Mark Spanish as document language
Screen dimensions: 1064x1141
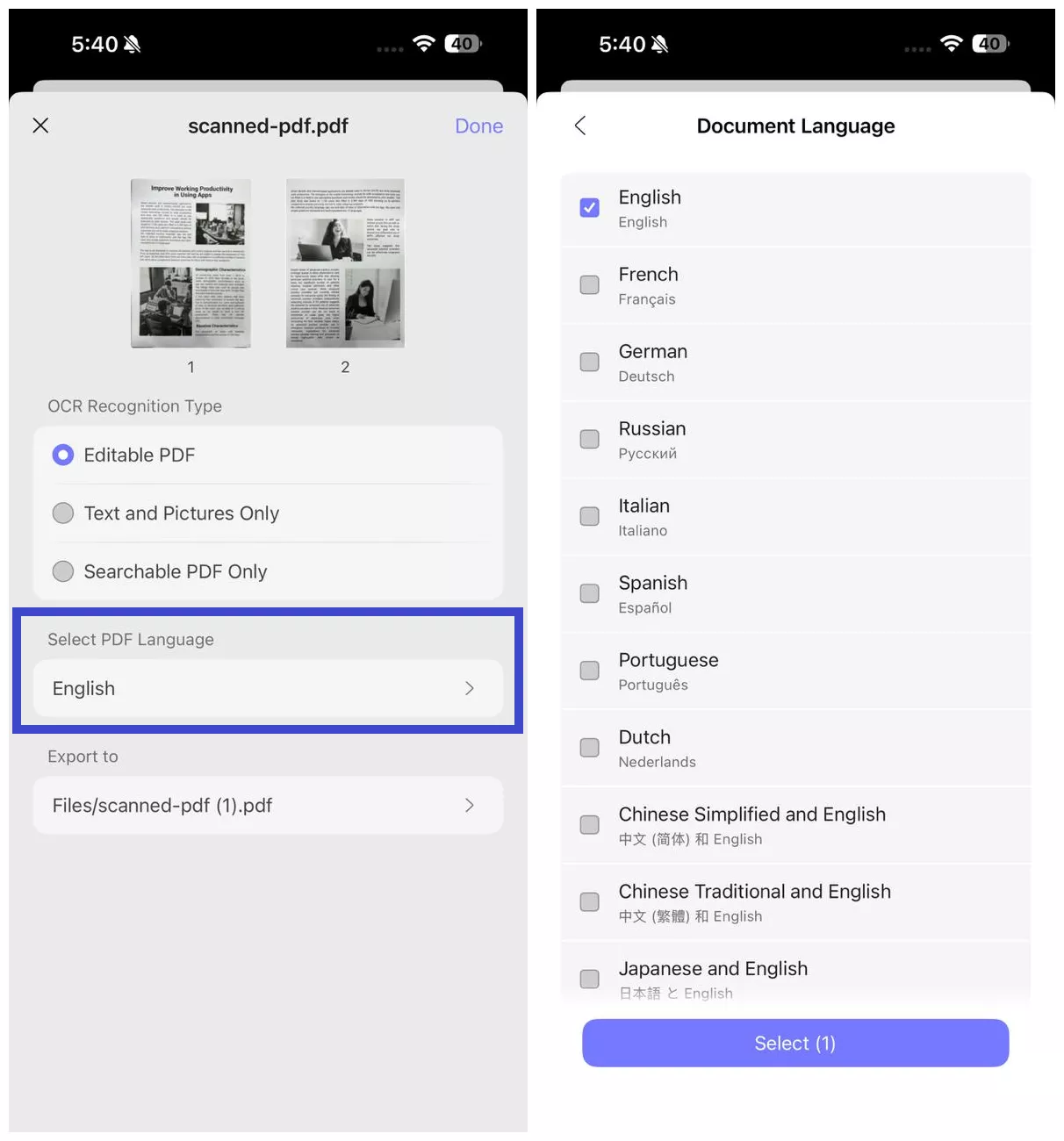coord(590,594)
